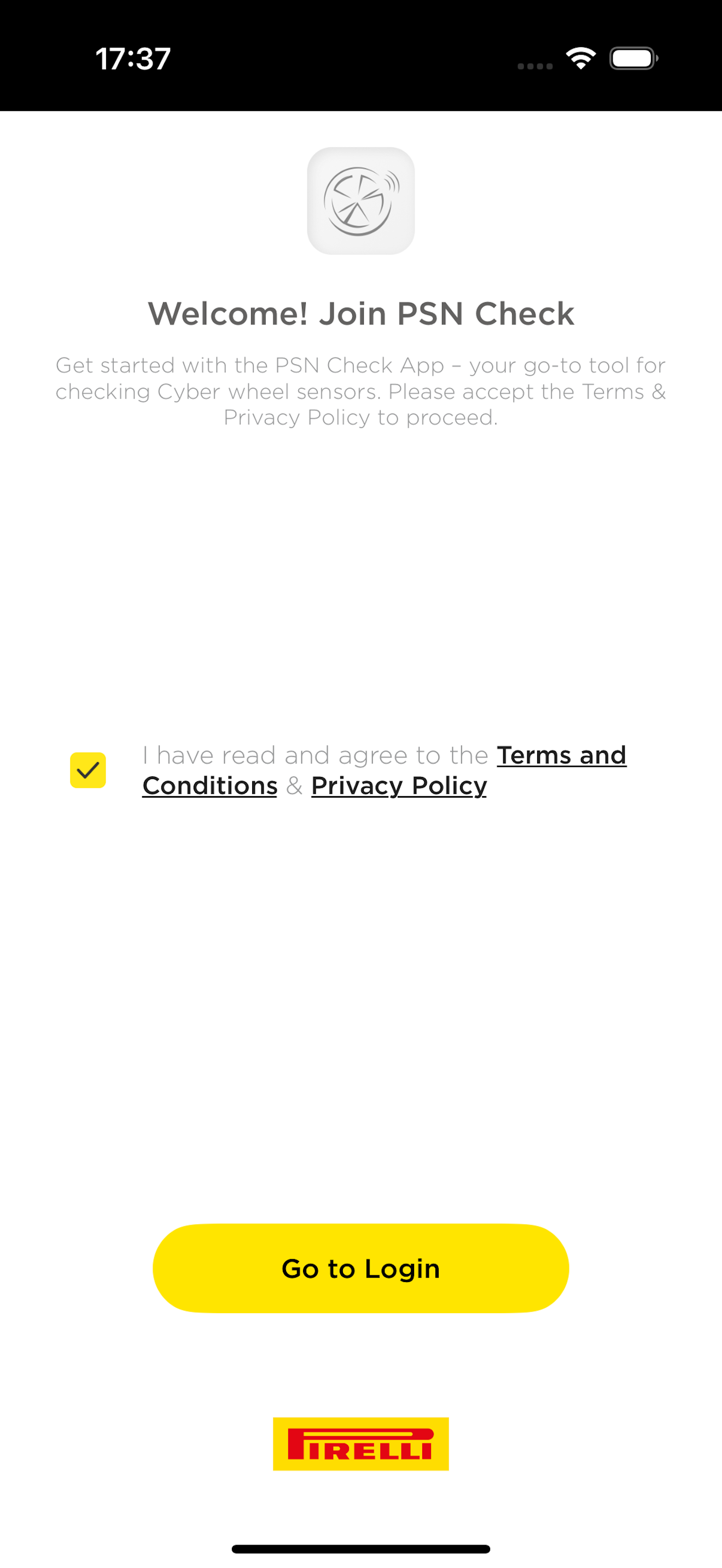Tap the battery indicator icon
The height and width of the screenshot is (1568, 722).
coord(634,58)
